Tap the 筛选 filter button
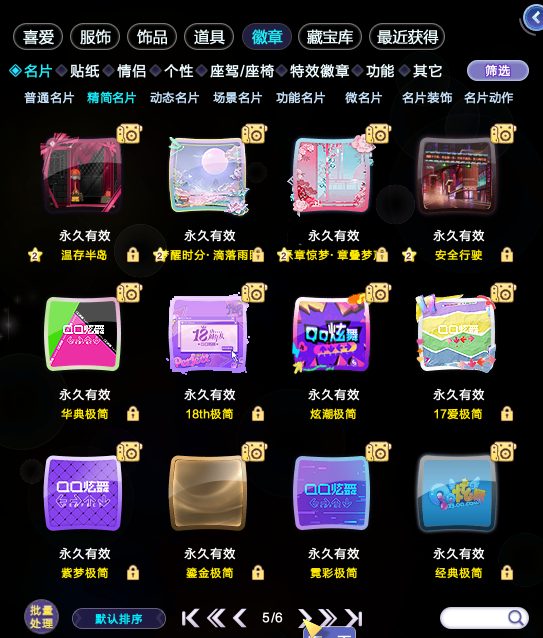This screenshot has width=543, height=638. pyautogui.click(x=497, y=71)
